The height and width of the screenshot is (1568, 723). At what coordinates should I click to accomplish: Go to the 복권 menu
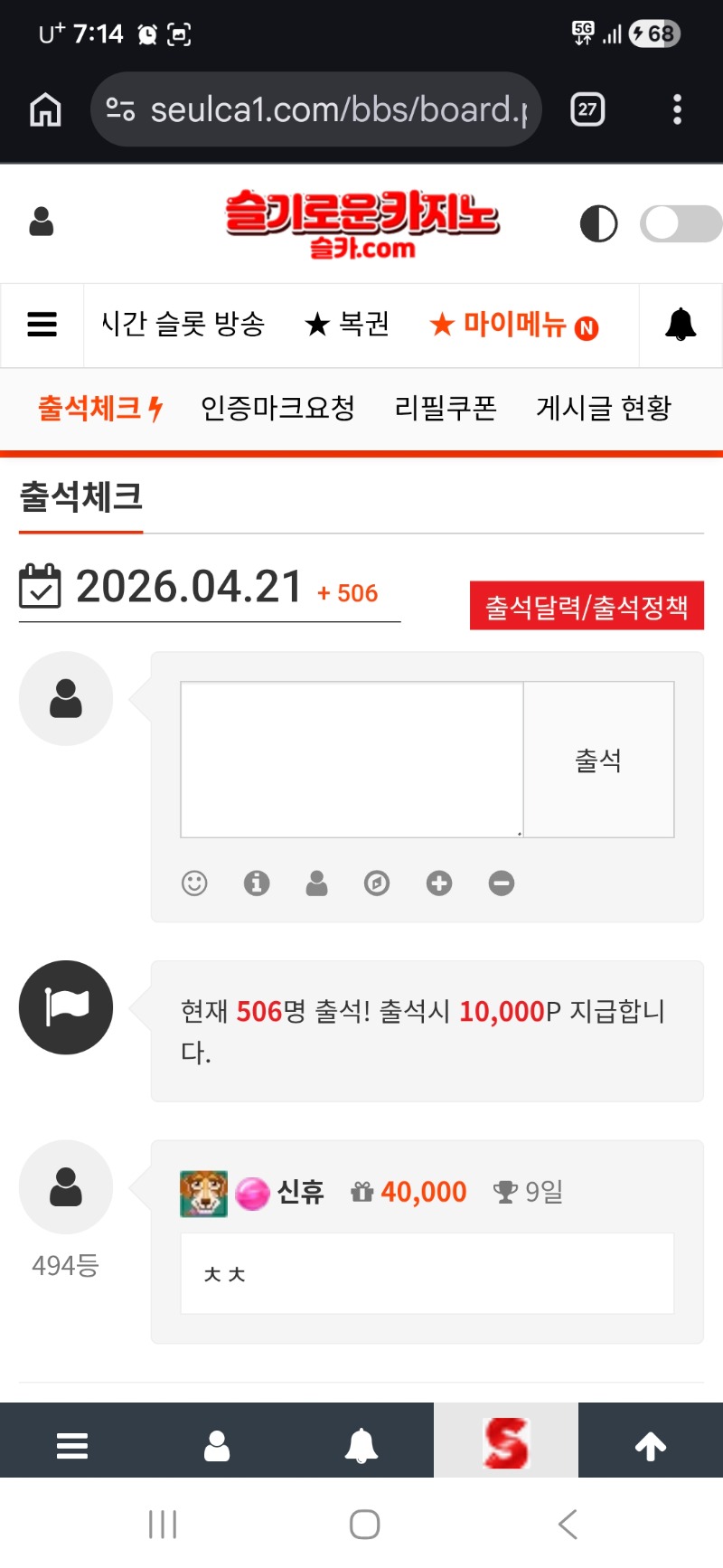(347, 324)
